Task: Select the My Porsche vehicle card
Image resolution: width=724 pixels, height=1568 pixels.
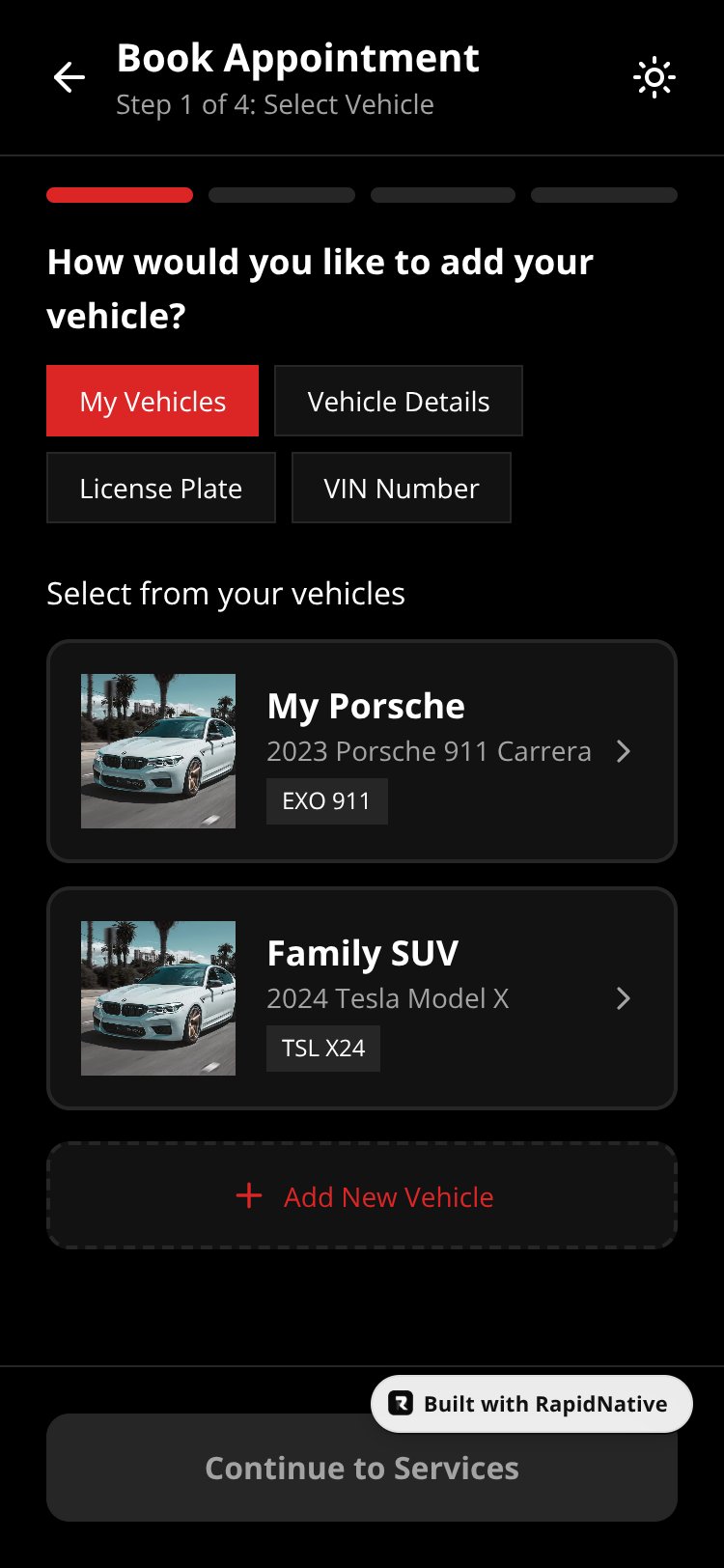Action: (x=362, y=751)
